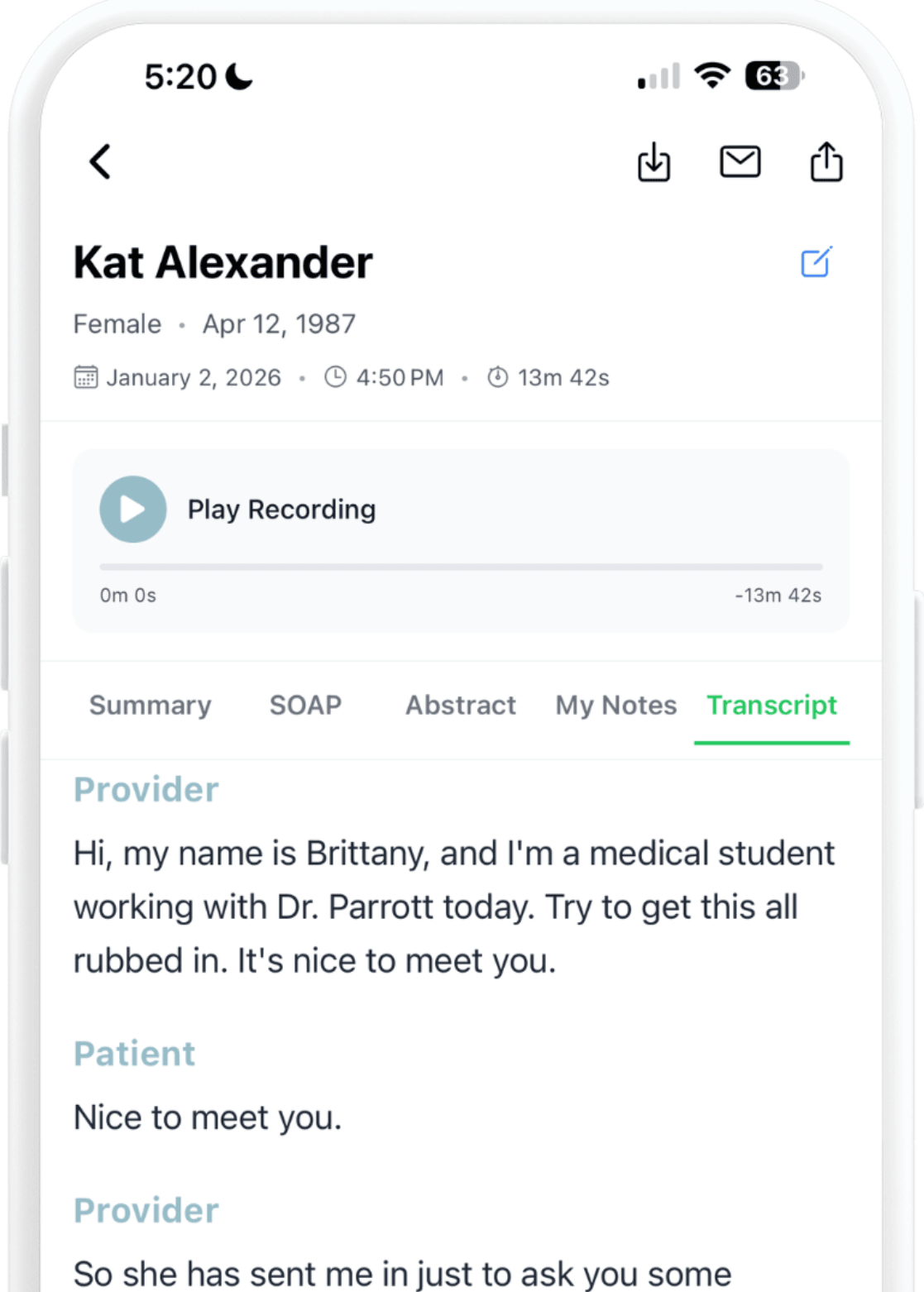Switch to the Summary tab
924x1292 pixels.
pos(150,706)
